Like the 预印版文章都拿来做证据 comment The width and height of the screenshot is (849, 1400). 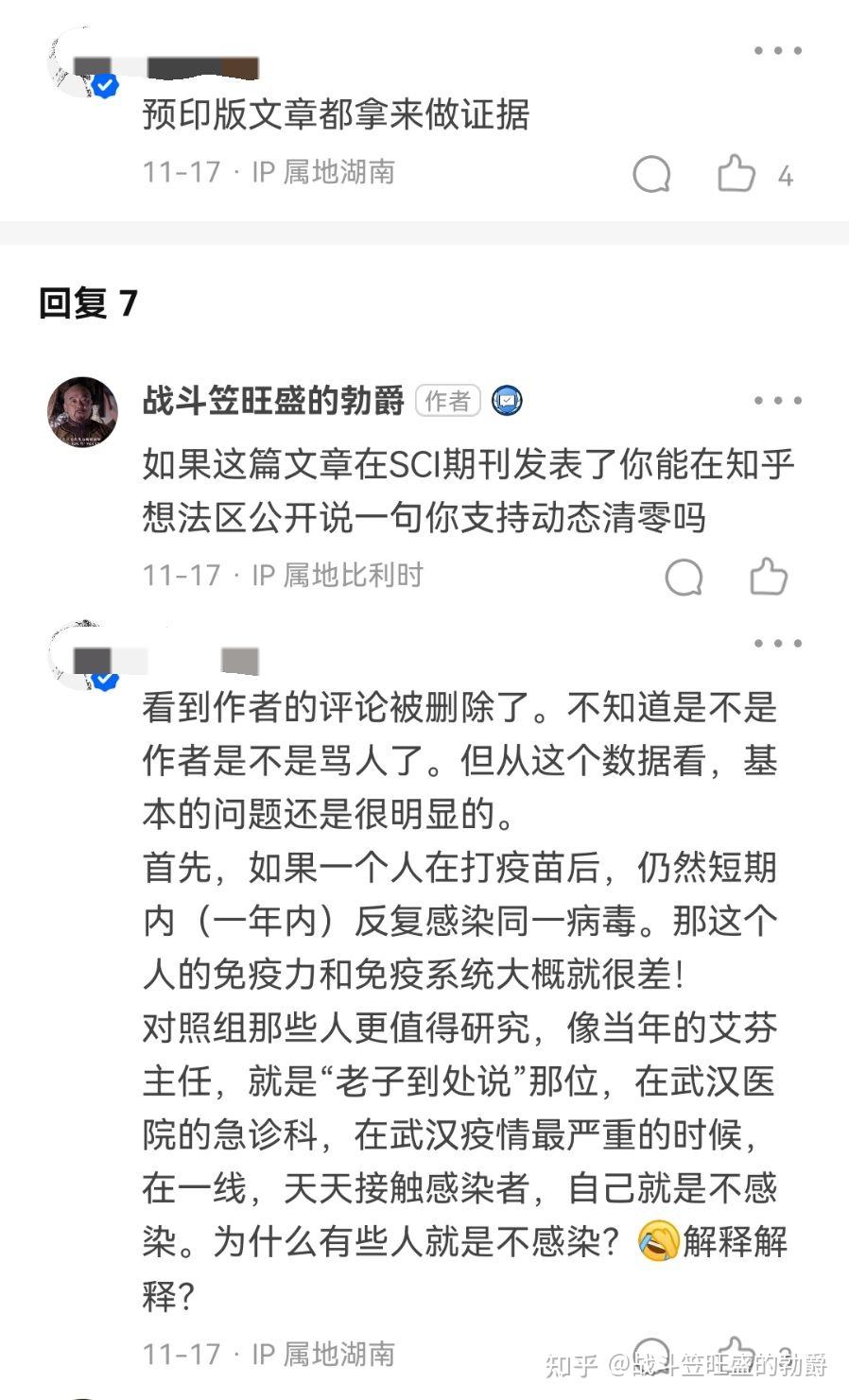pos(736,174)
